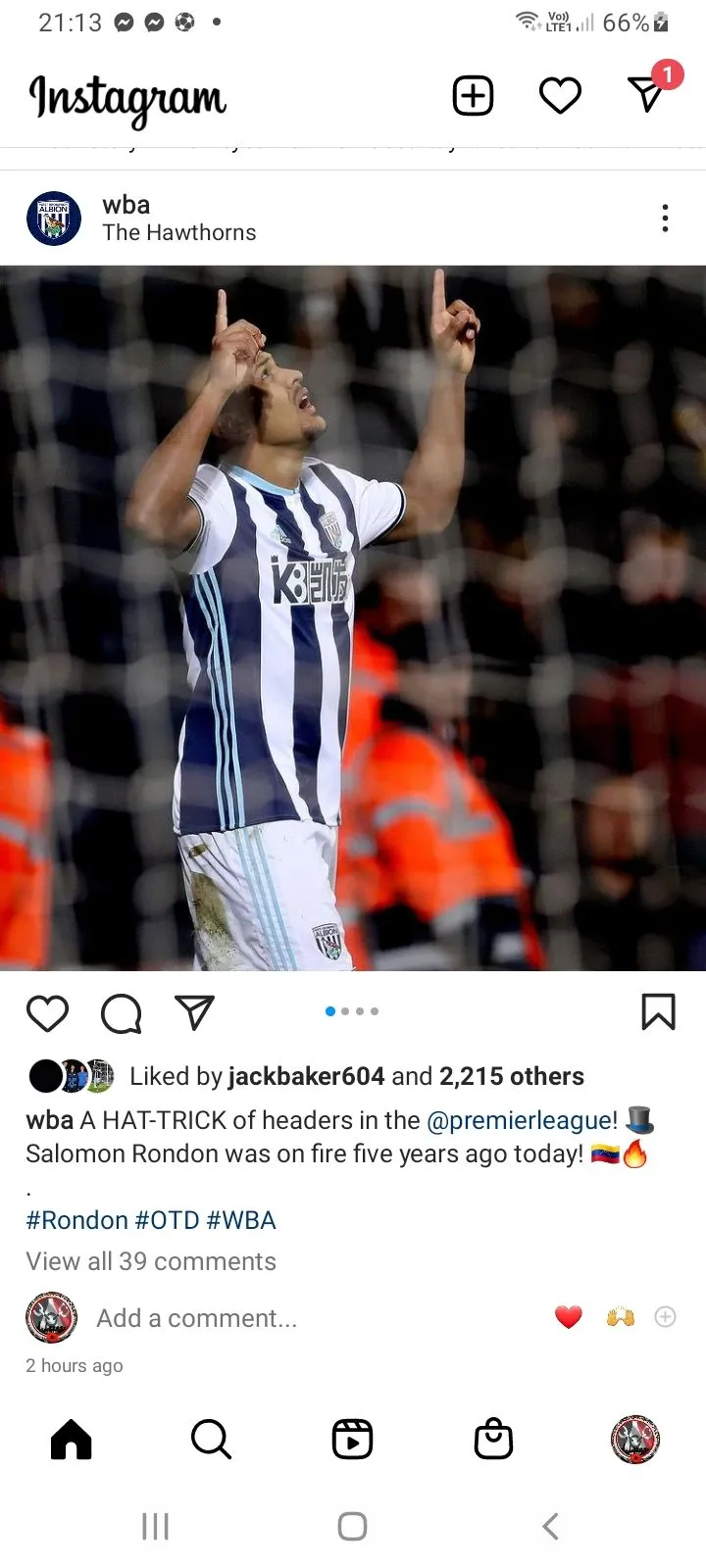Open the @premierleague mention

click(x=520, y=1120)
